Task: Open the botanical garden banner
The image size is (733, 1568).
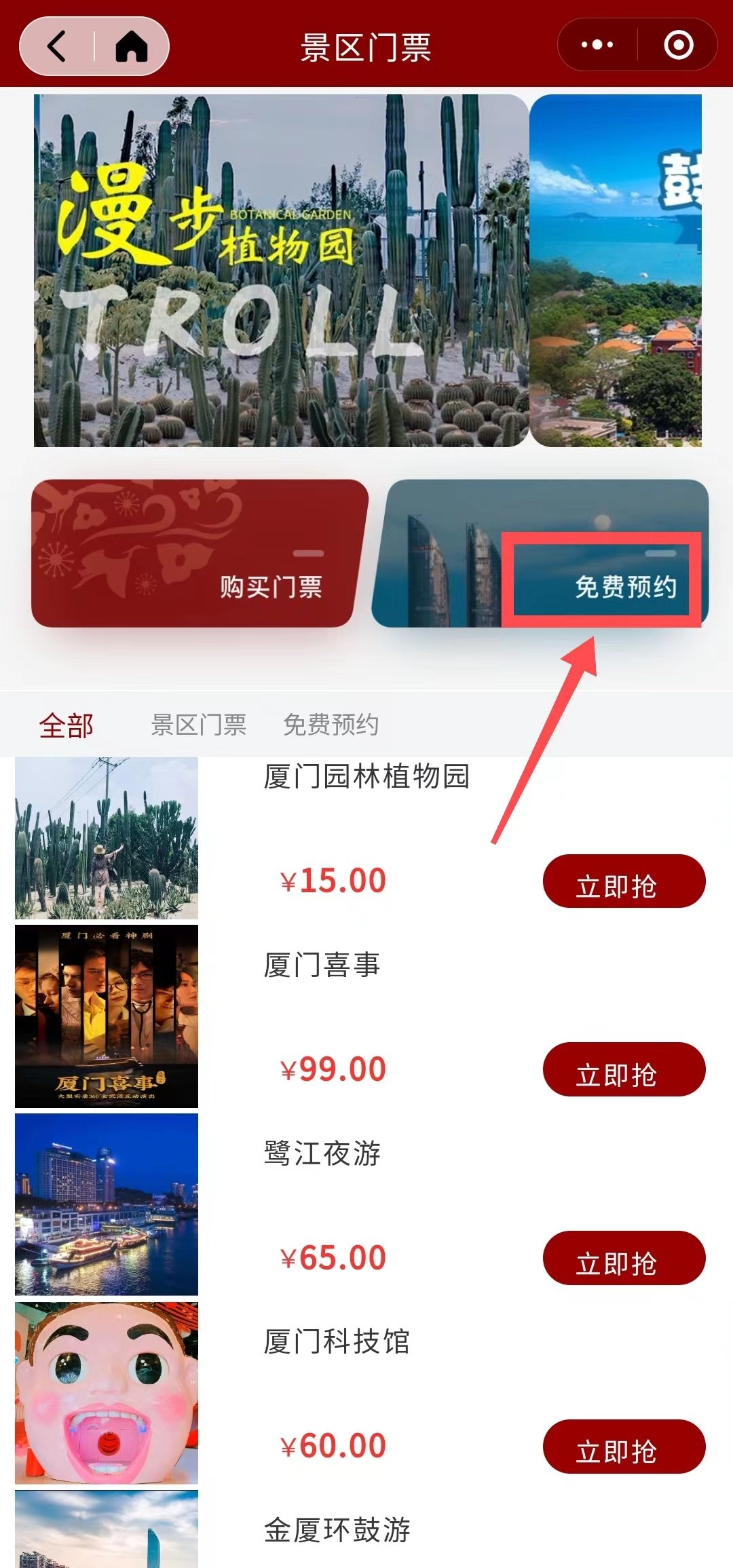Action: coord(281,270)
